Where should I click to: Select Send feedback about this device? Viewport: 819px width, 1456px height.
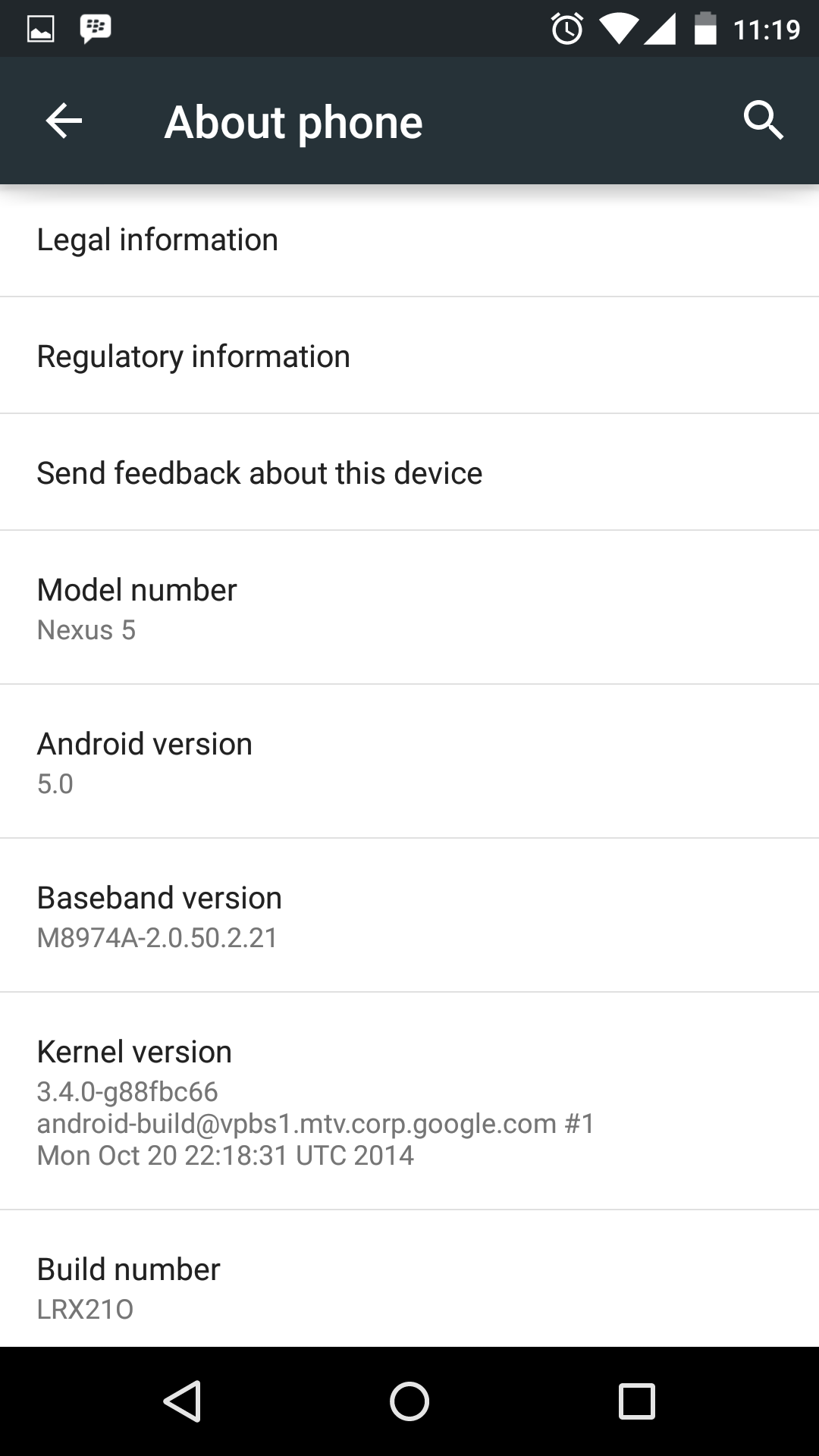click(409, 472)
